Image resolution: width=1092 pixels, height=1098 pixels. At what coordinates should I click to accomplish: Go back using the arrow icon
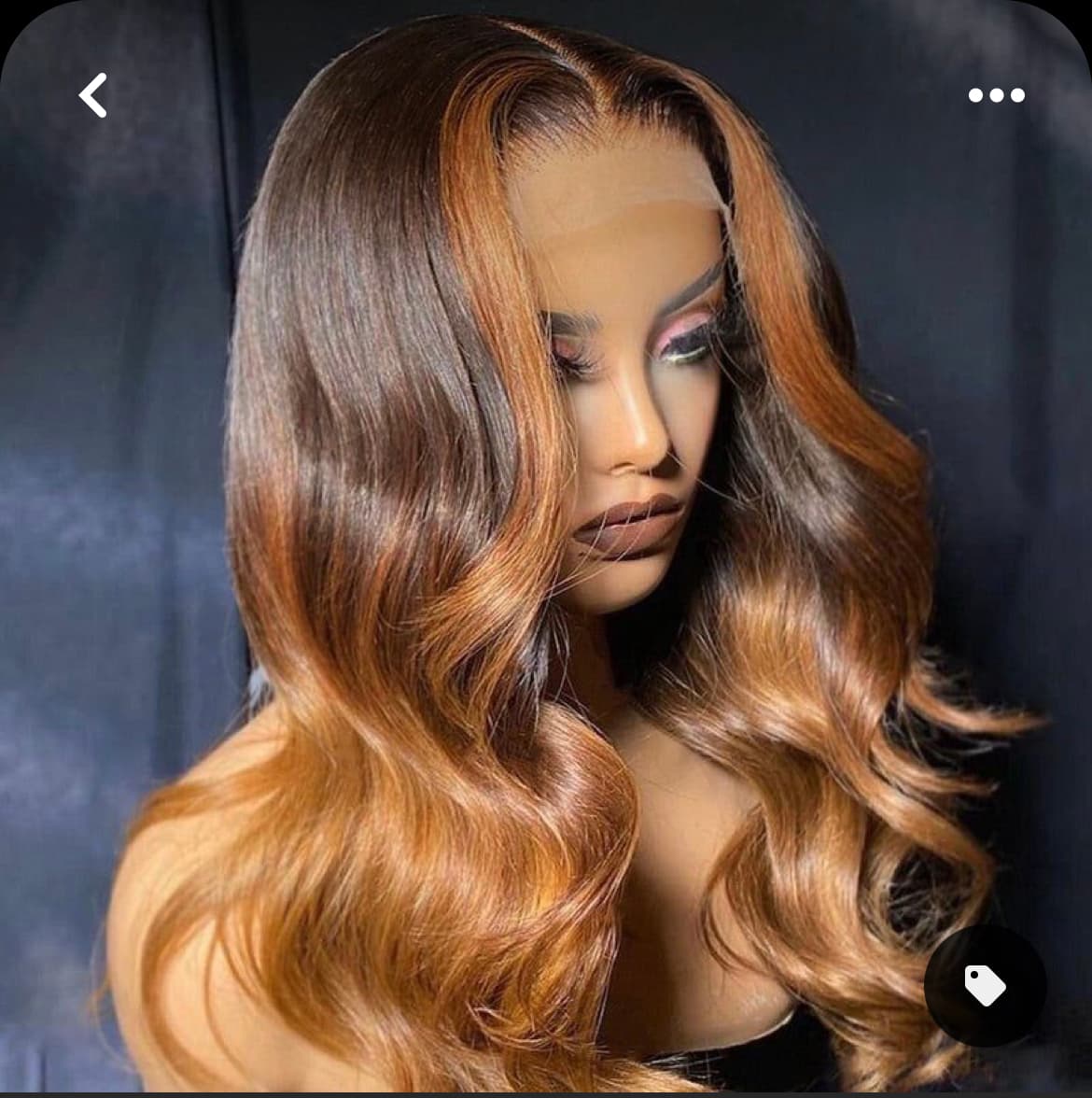pyautogui.click(x=92, y=95)
